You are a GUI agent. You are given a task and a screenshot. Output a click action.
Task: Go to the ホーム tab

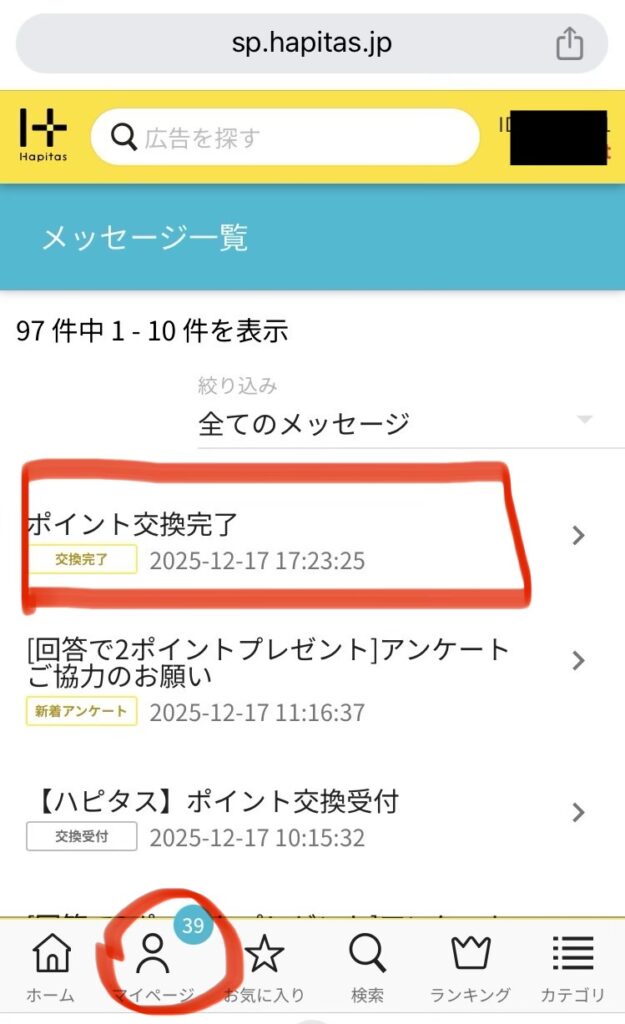click(50, 968)
